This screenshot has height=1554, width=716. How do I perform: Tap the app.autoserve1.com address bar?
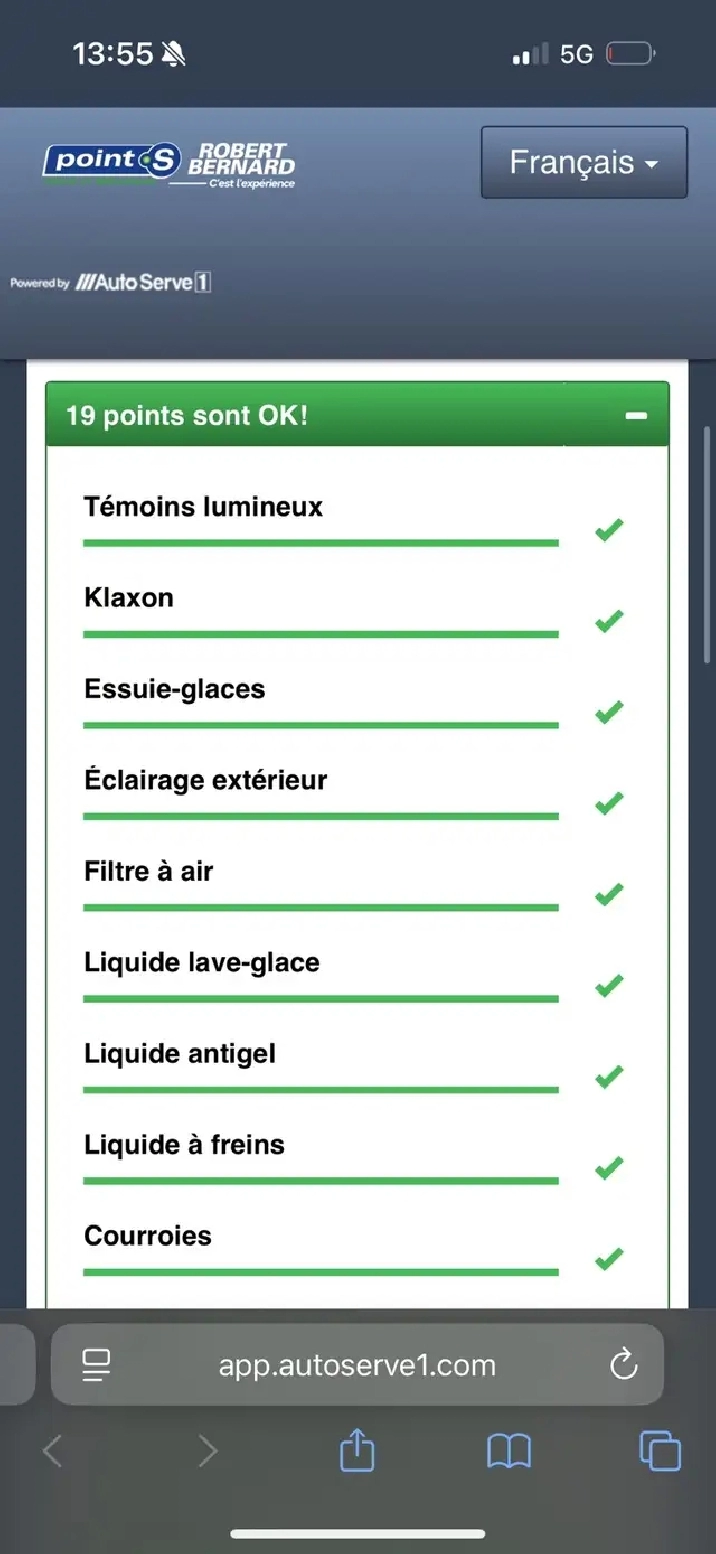(357, 1365)
